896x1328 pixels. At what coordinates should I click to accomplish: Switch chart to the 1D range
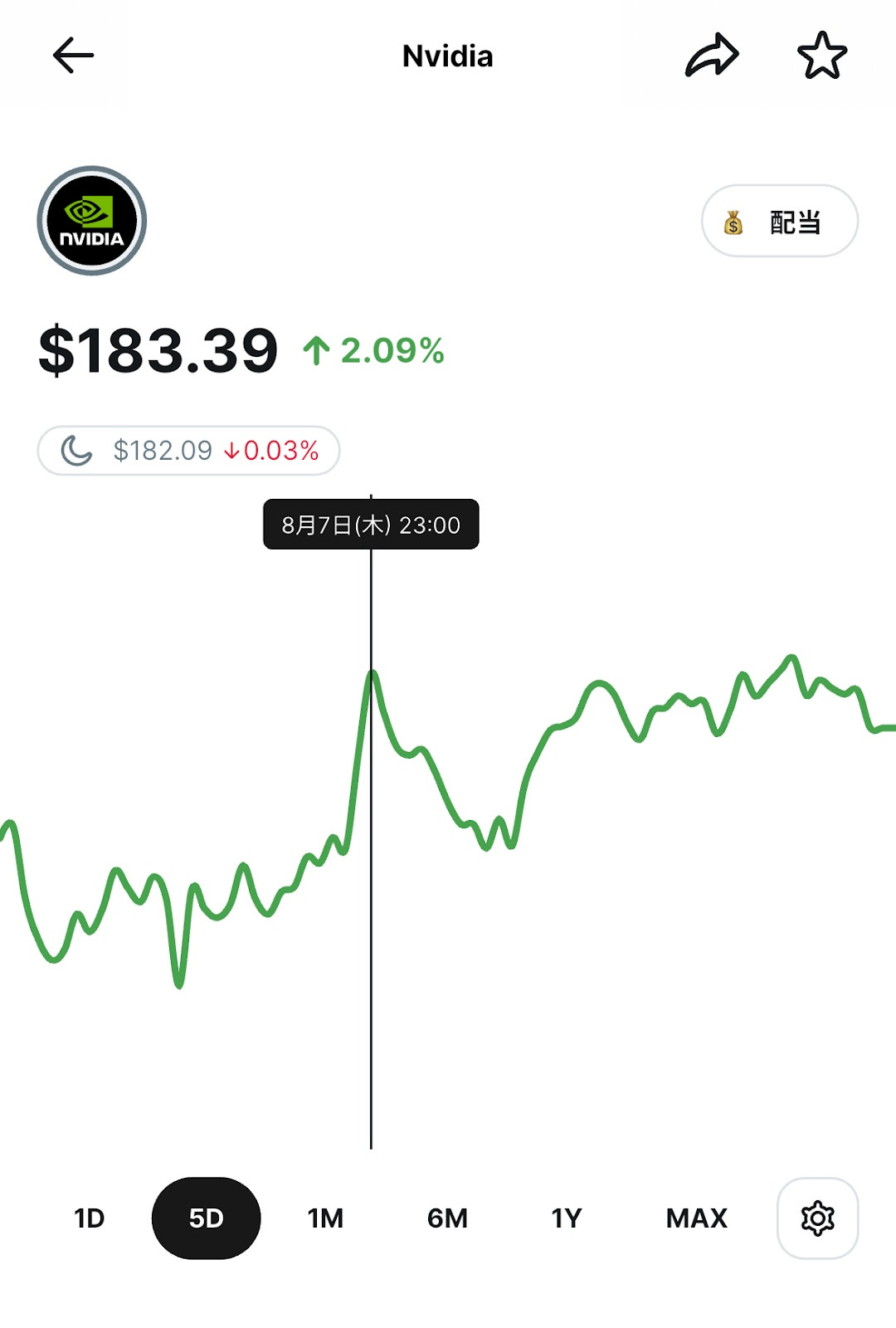coord(90,1218)
